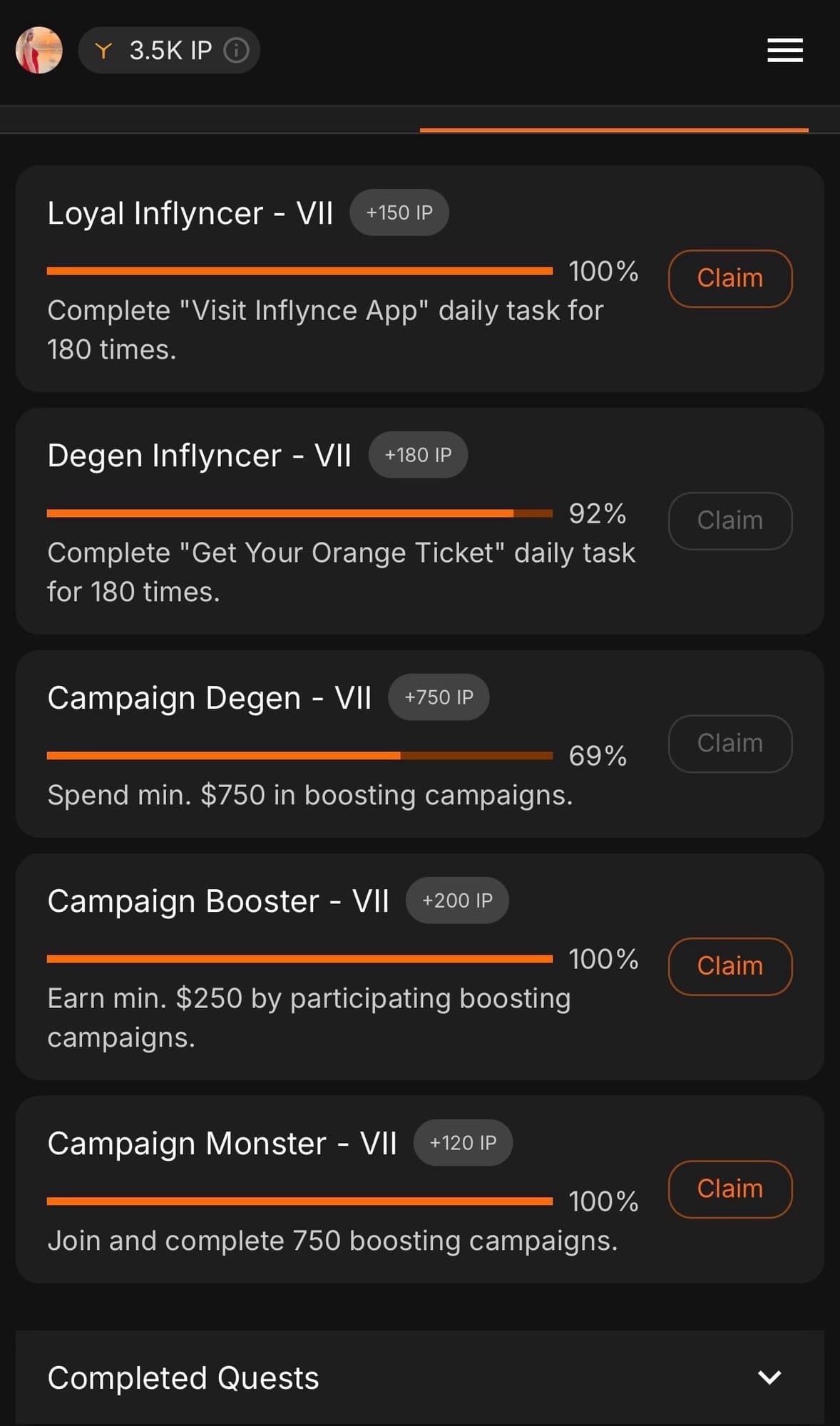Tap the +150 IP badge

(x=398, y=212)
